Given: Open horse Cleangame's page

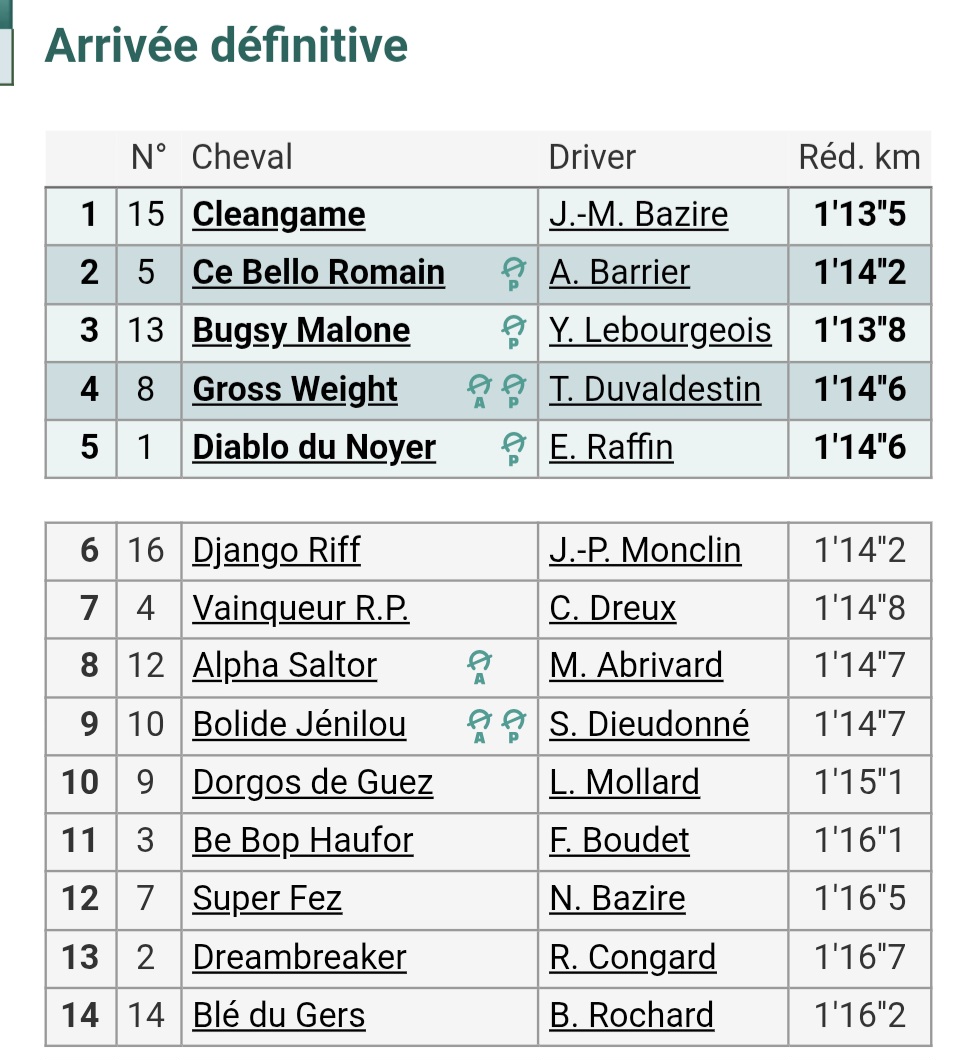Looking at the screenshot, I should tap(278, 215).
